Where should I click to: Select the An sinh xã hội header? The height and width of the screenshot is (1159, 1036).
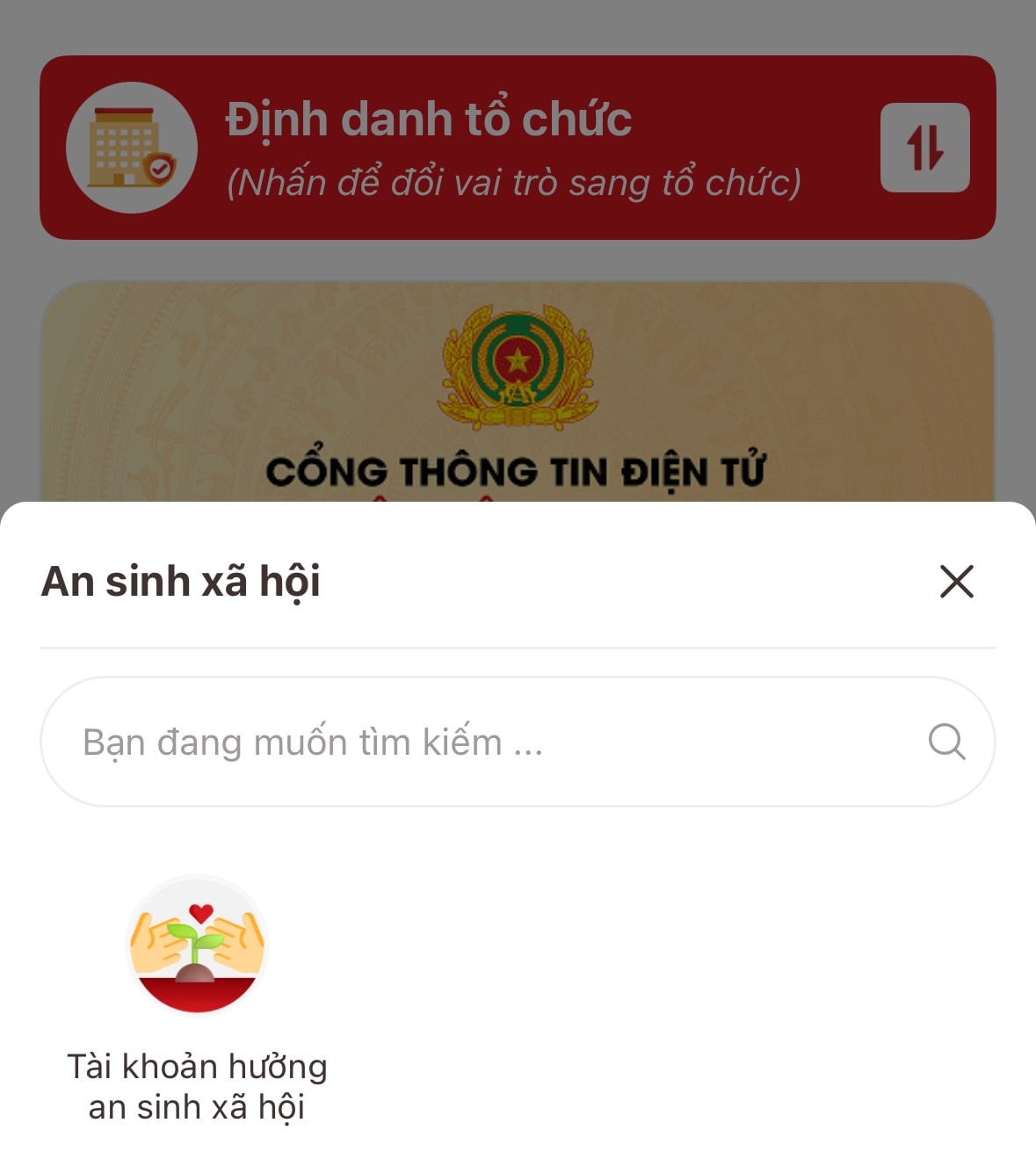182,579
